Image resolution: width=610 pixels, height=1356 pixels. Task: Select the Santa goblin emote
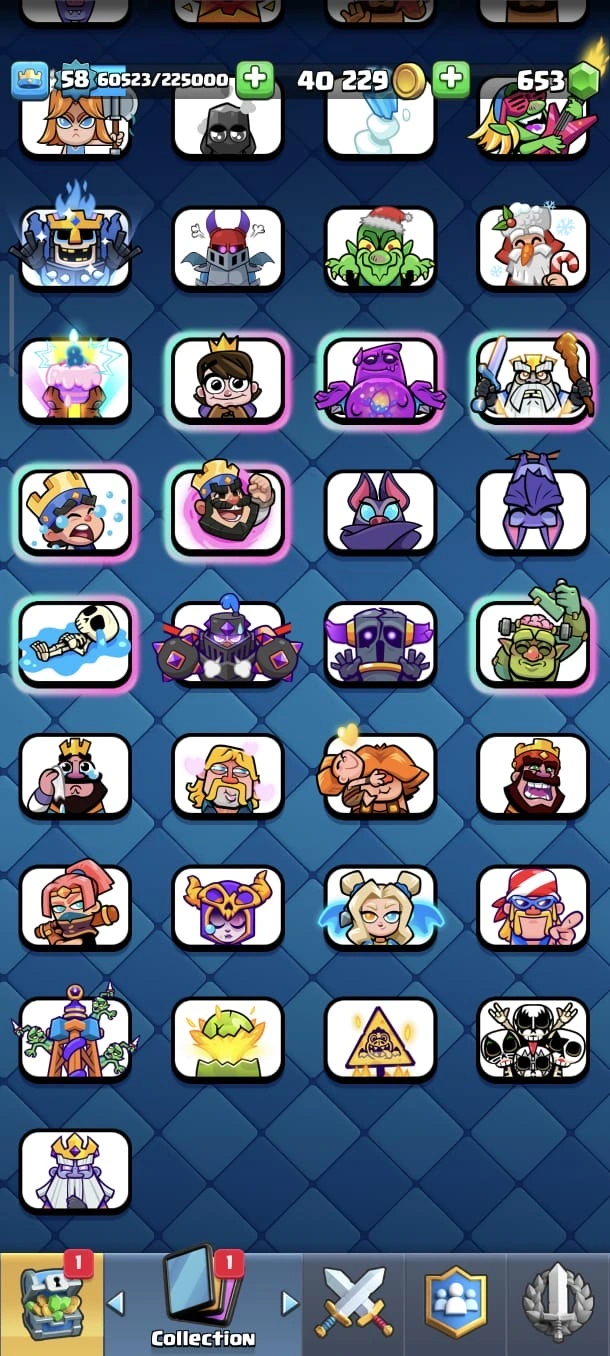pos(380,248)
